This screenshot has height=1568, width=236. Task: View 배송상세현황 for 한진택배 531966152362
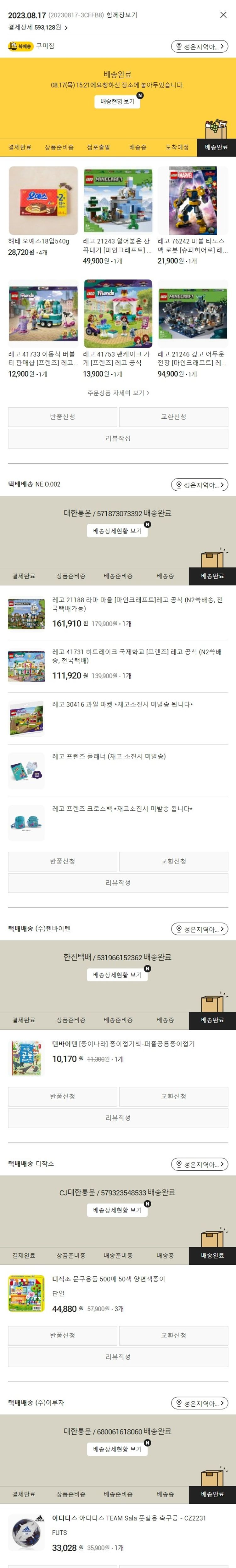(x=117, y=974)
